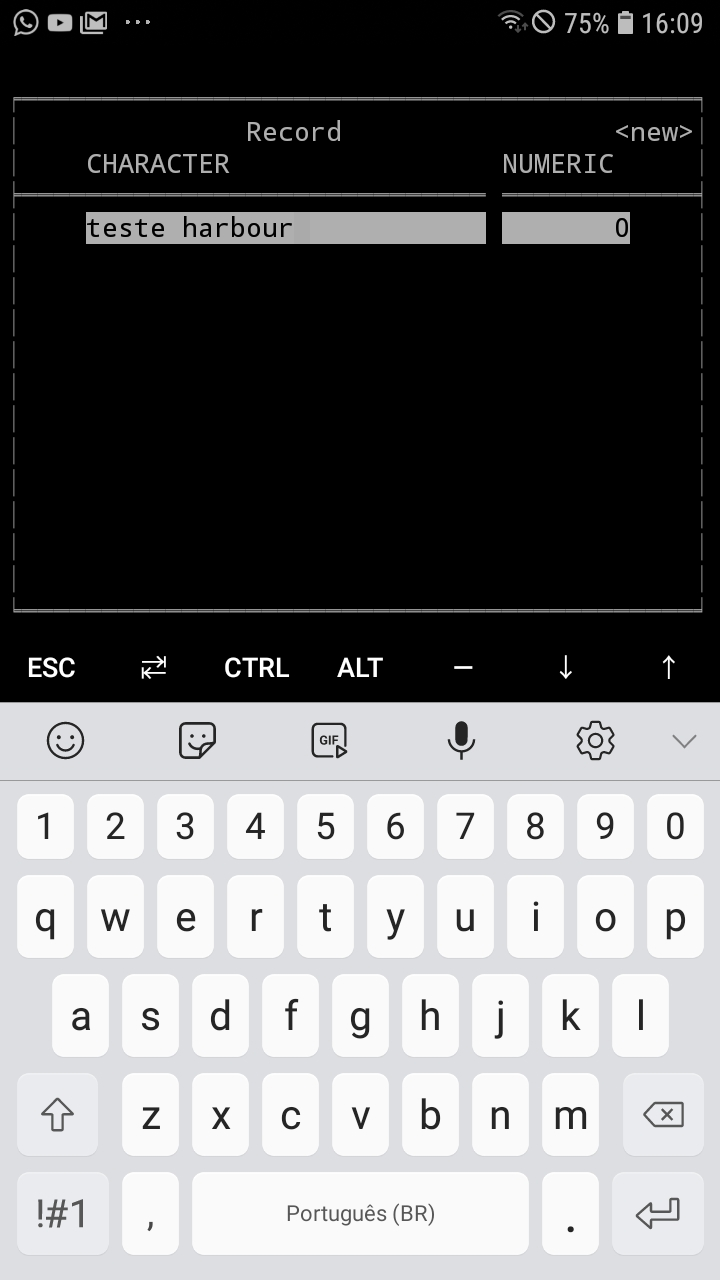This screenshot has width=720, height=1280.
Task: Open keyboard settings gear
Action: pyautogui.click(x=595, y=741)
